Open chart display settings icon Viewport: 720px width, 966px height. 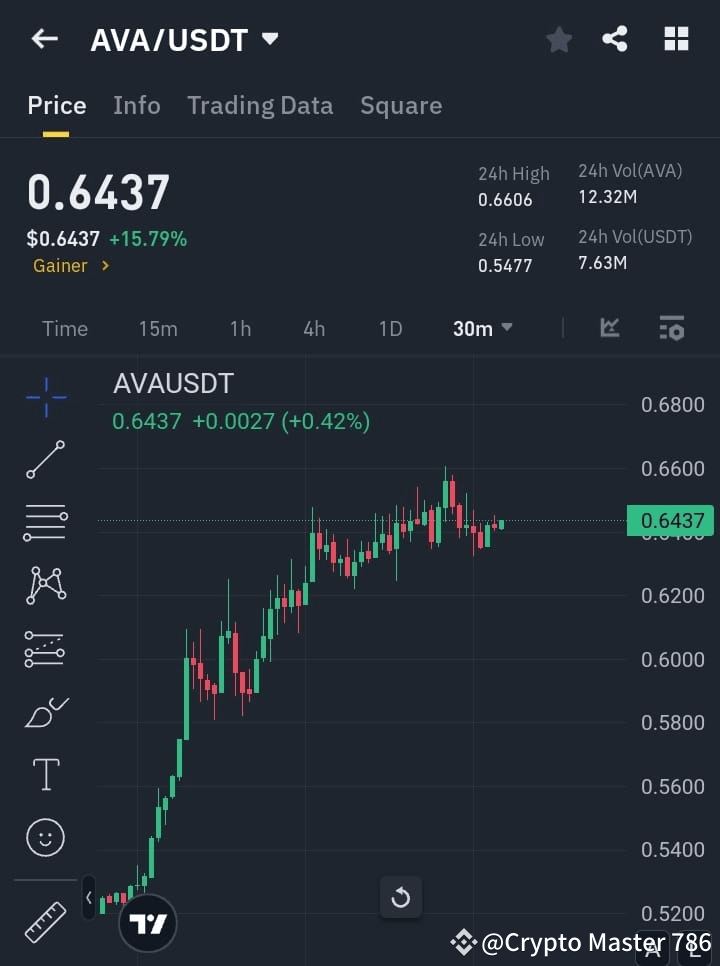671,328
